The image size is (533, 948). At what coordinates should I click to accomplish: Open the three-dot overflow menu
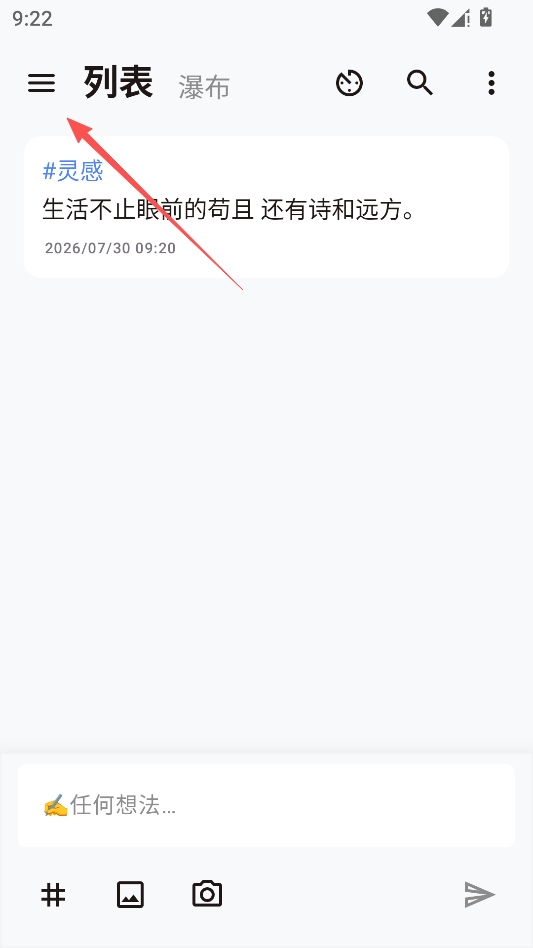[491, 83]
